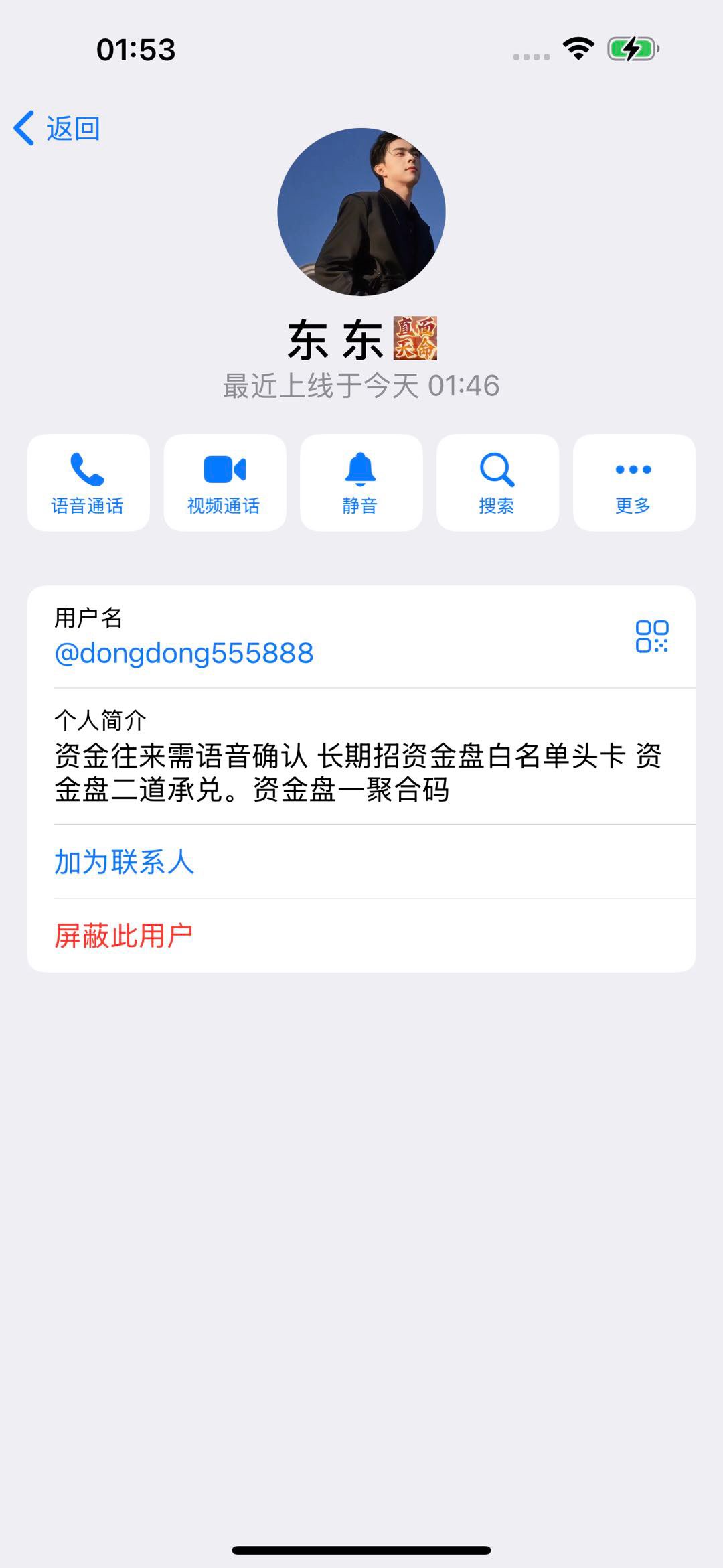
Task: Open the 更多 options menu
Action: pos(634,483)
